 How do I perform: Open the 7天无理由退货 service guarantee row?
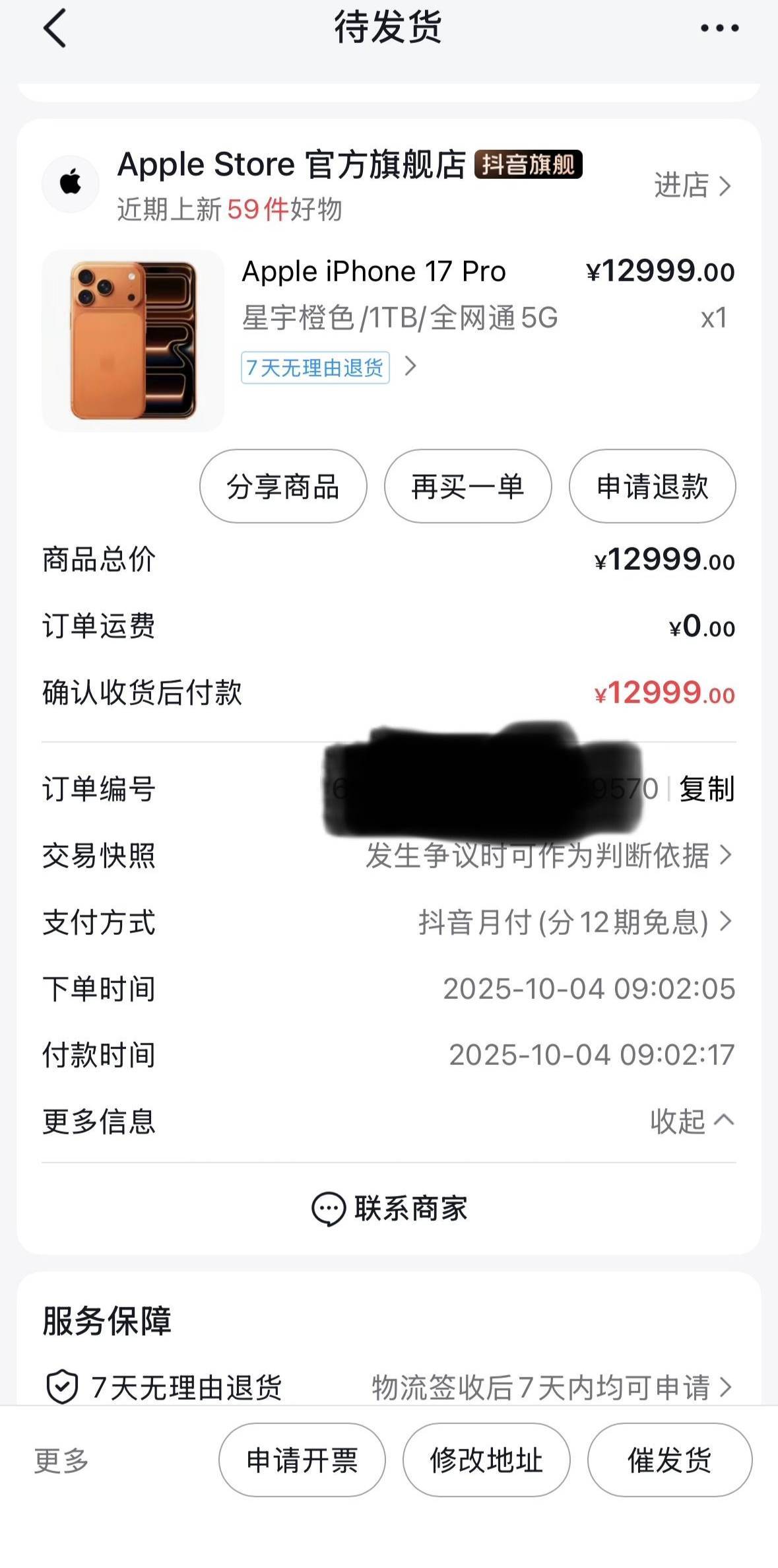coord(389,1387)
